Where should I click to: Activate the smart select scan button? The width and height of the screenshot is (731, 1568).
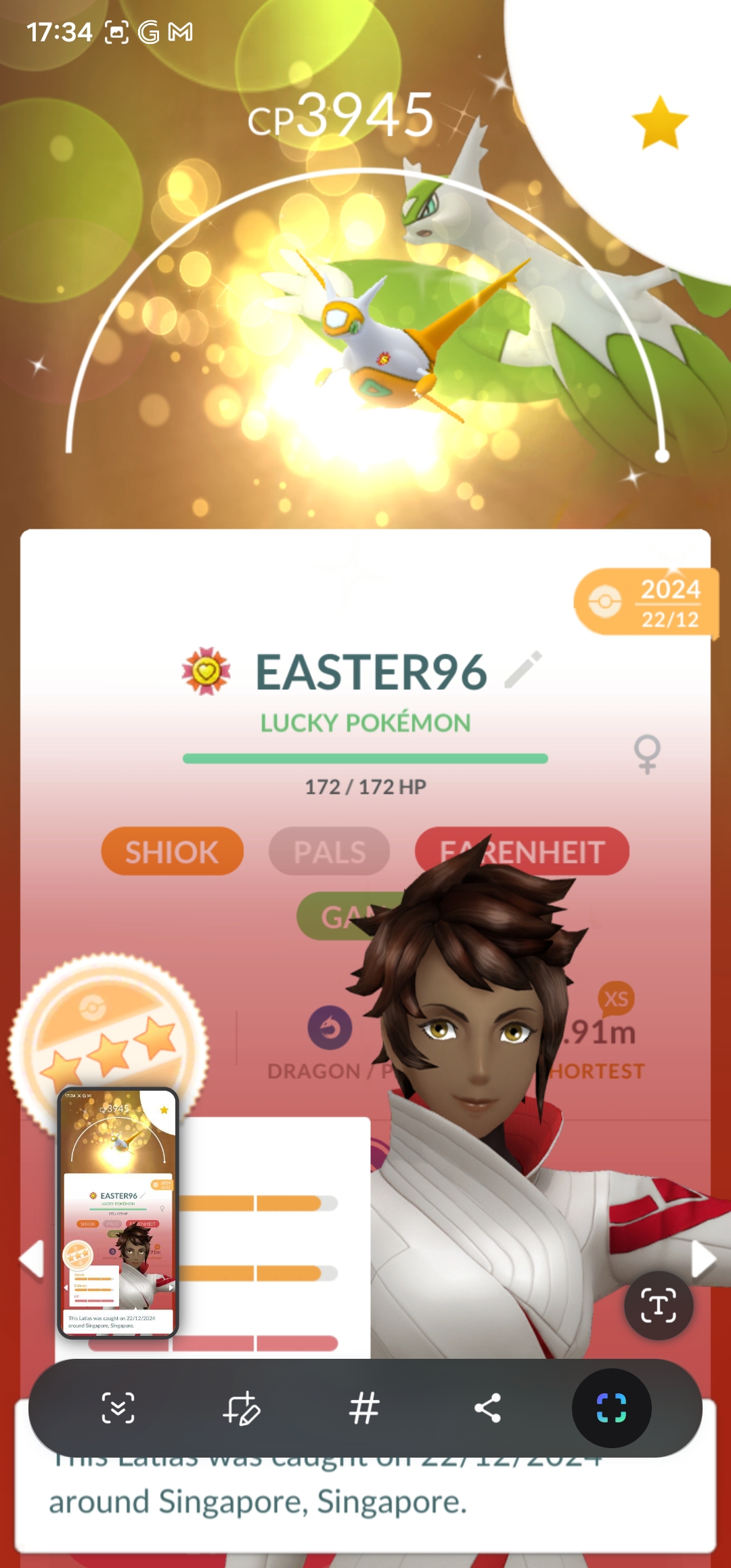click(611, 1408)
